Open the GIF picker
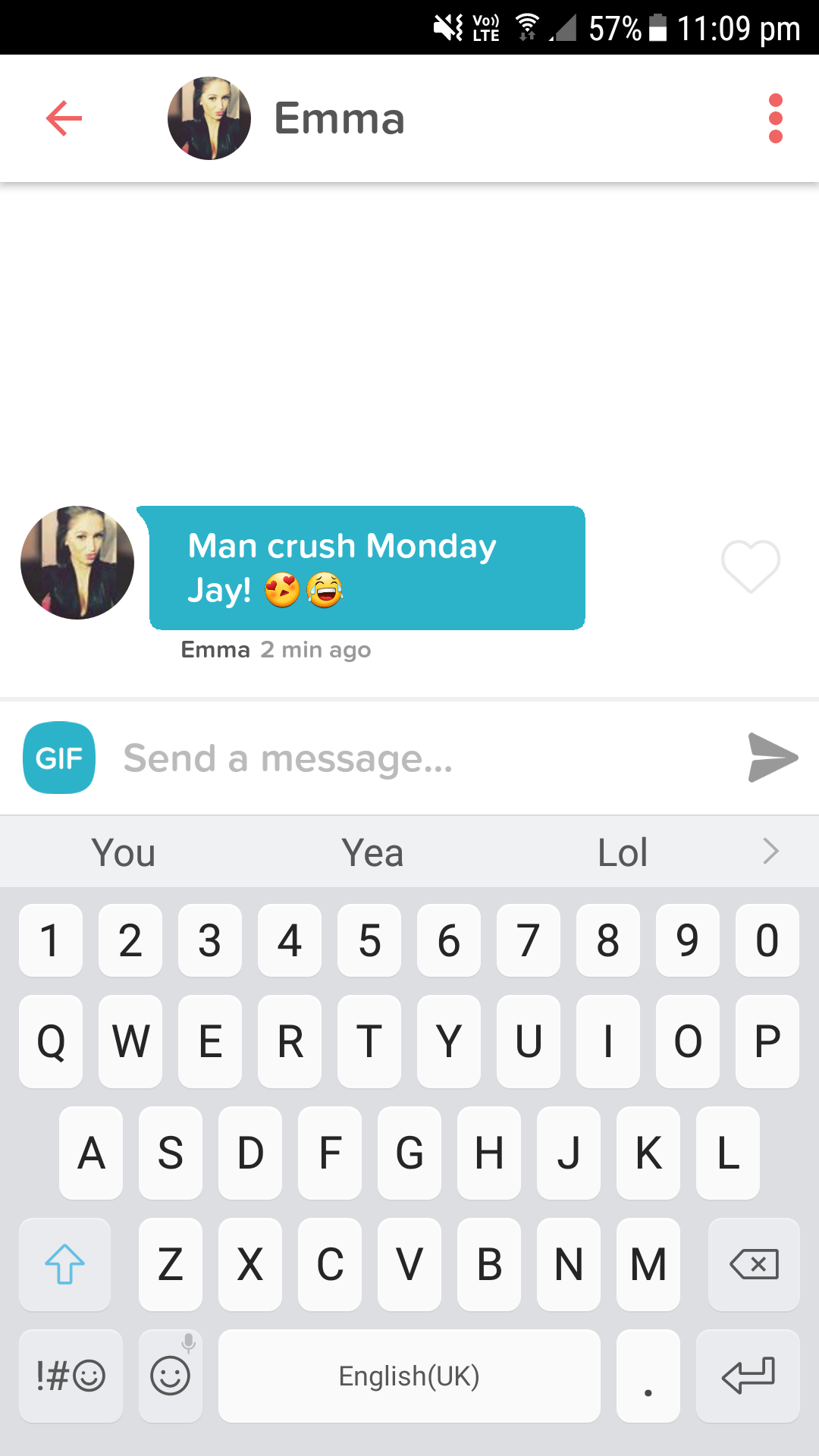The height and width of the screenshot is (1456, 819). 59,758
